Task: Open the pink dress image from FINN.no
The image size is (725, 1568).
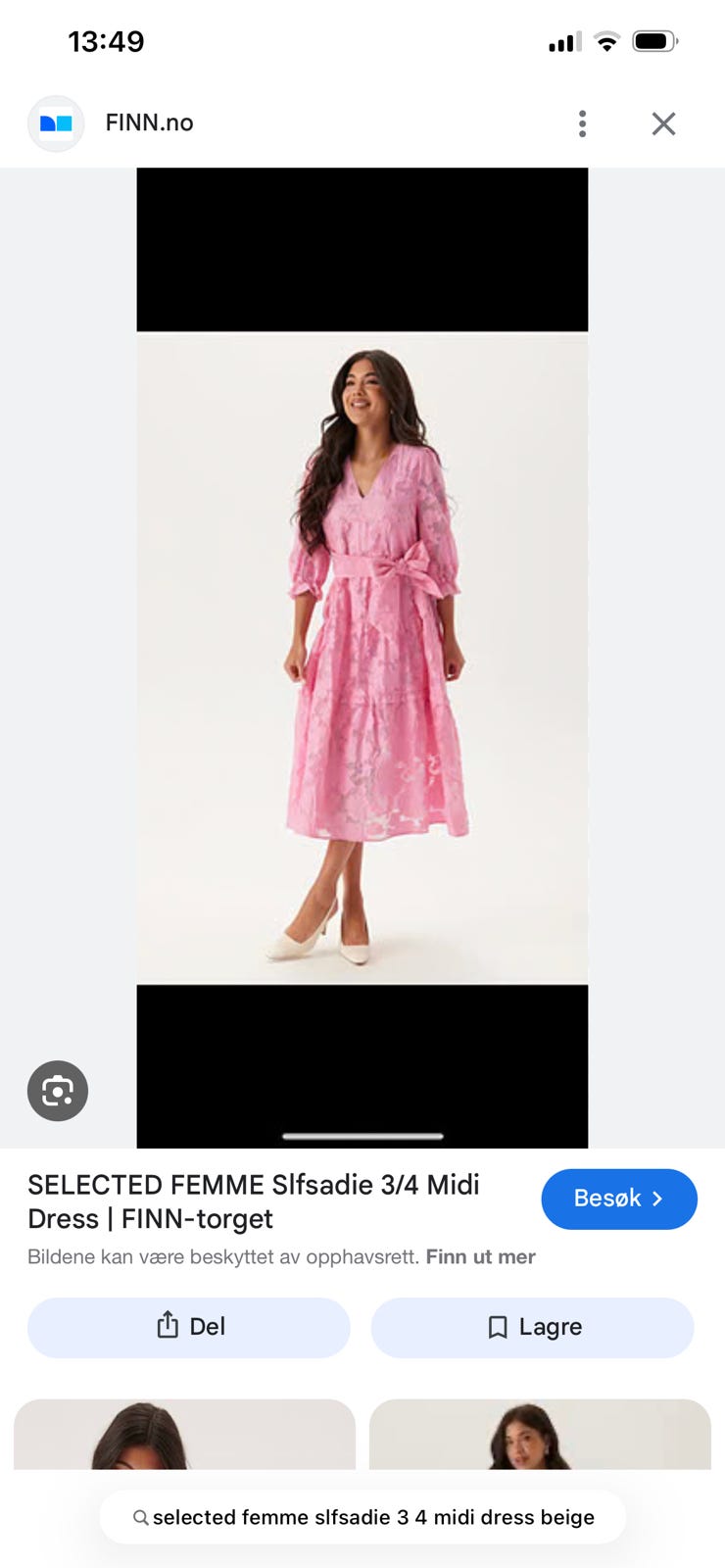Action: point(362,657)
